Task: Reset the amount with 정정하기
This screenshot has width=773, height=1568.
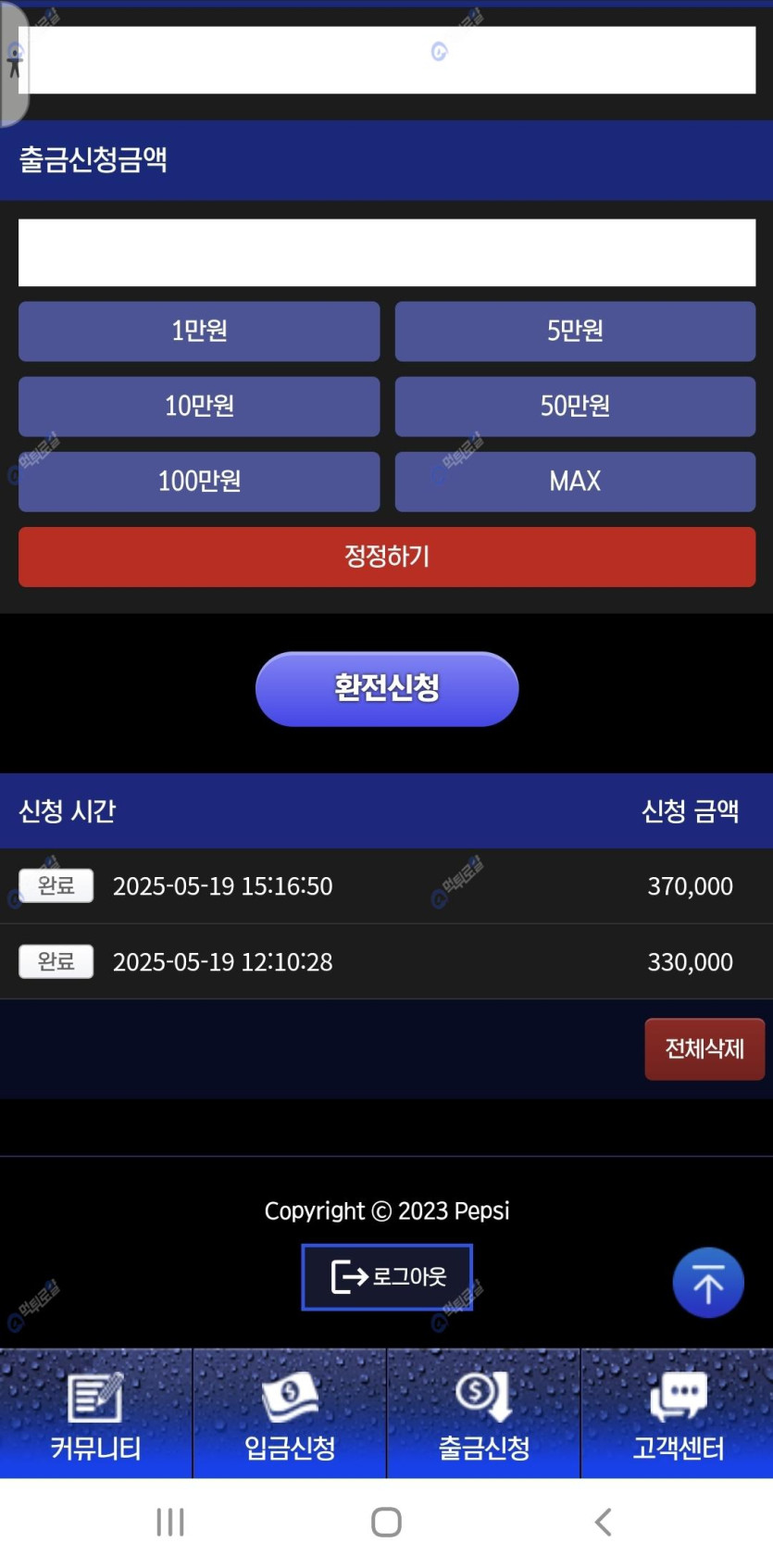Action: point(386,557)
